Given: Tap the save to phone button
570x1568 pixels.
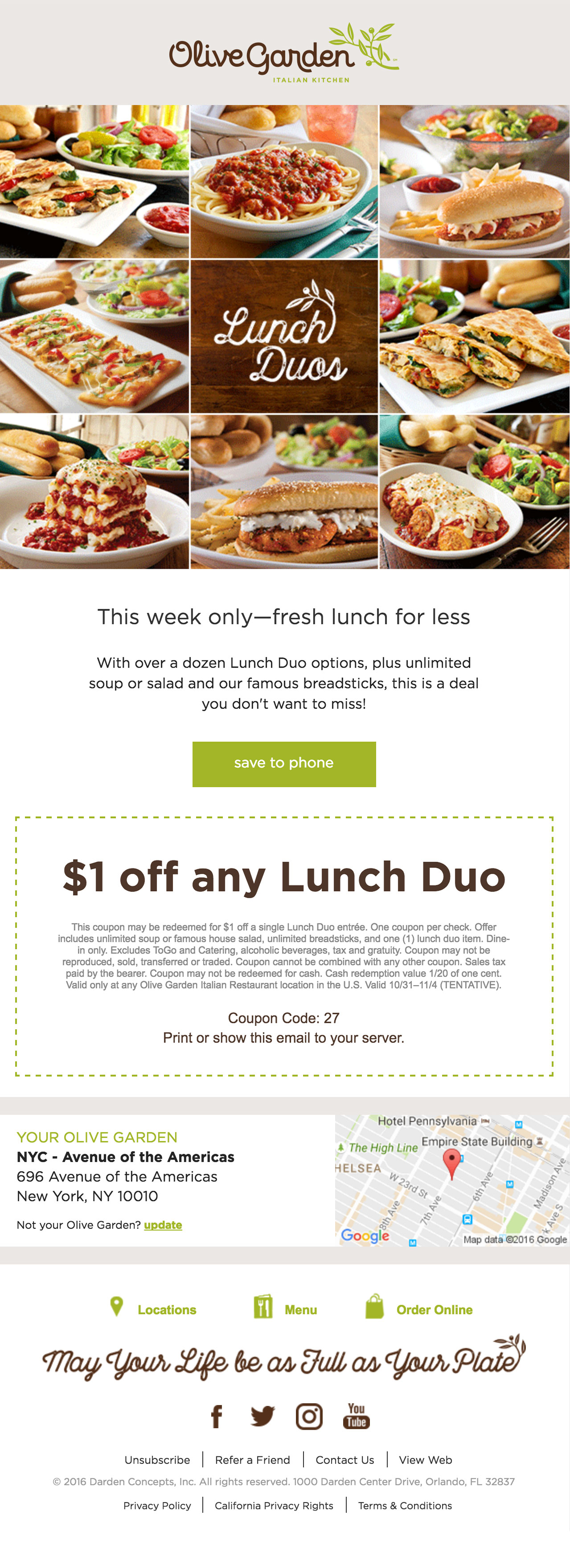Looking at the screenshot, I should coord(284,763).
